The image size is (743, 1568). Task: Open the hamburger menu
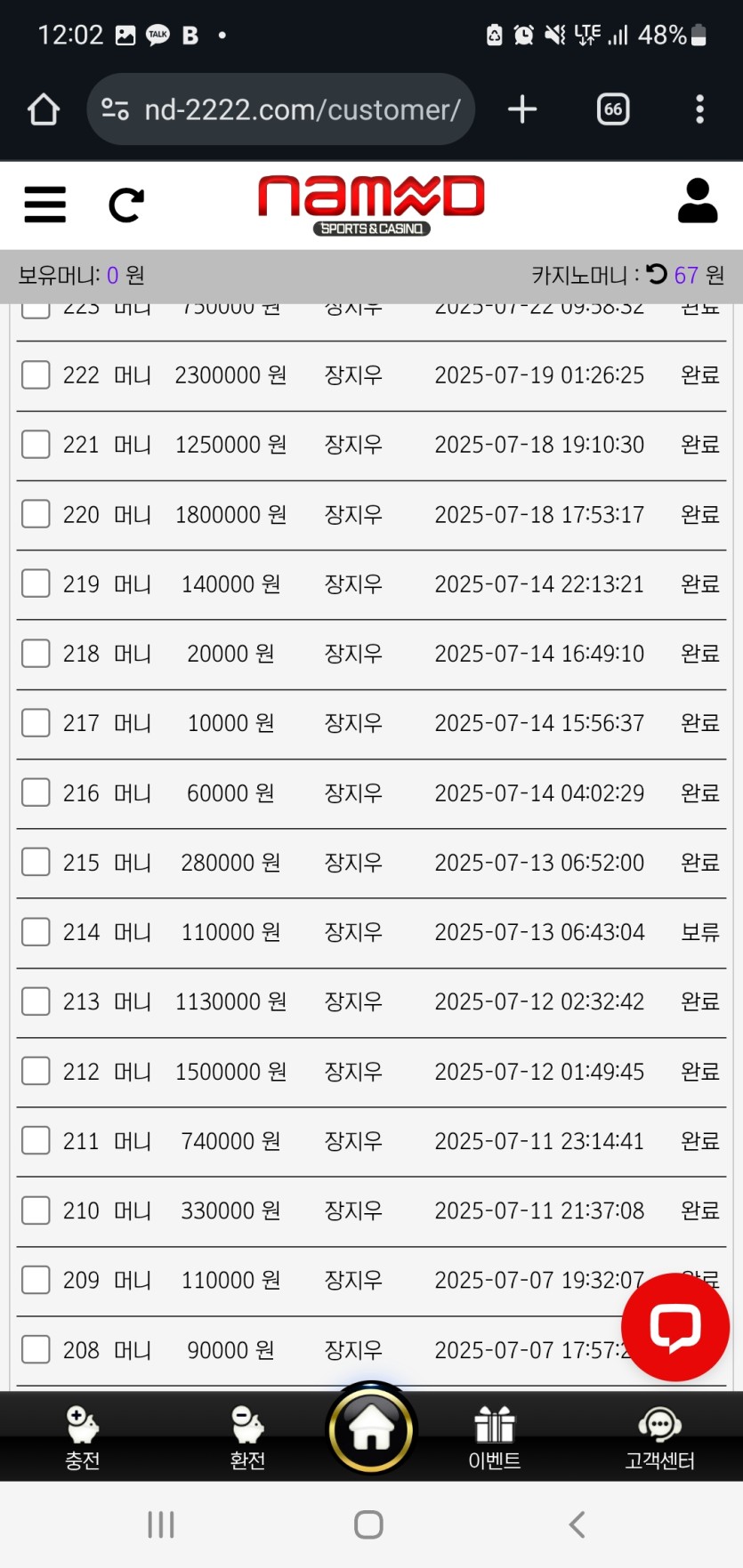[x=44, y=205]
